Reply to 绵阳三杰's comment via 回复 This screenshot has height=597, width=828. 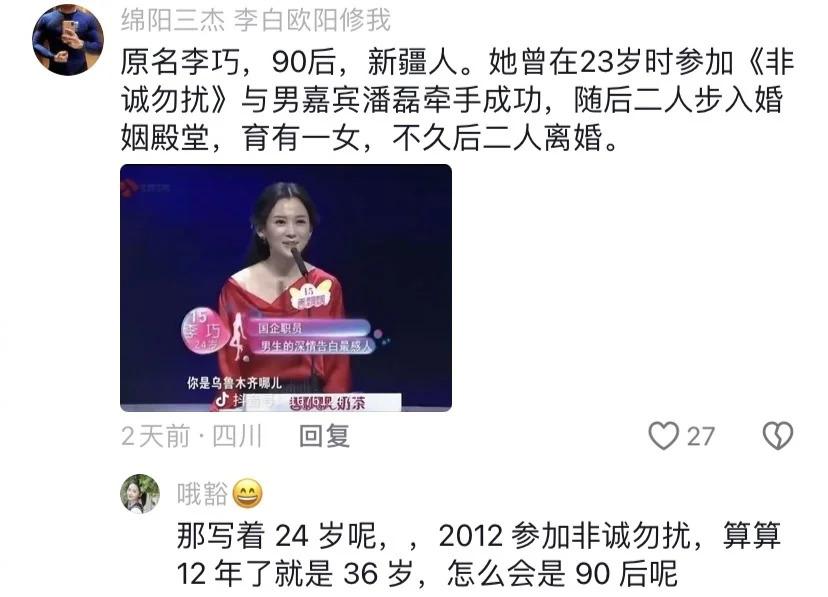[324, 436]
